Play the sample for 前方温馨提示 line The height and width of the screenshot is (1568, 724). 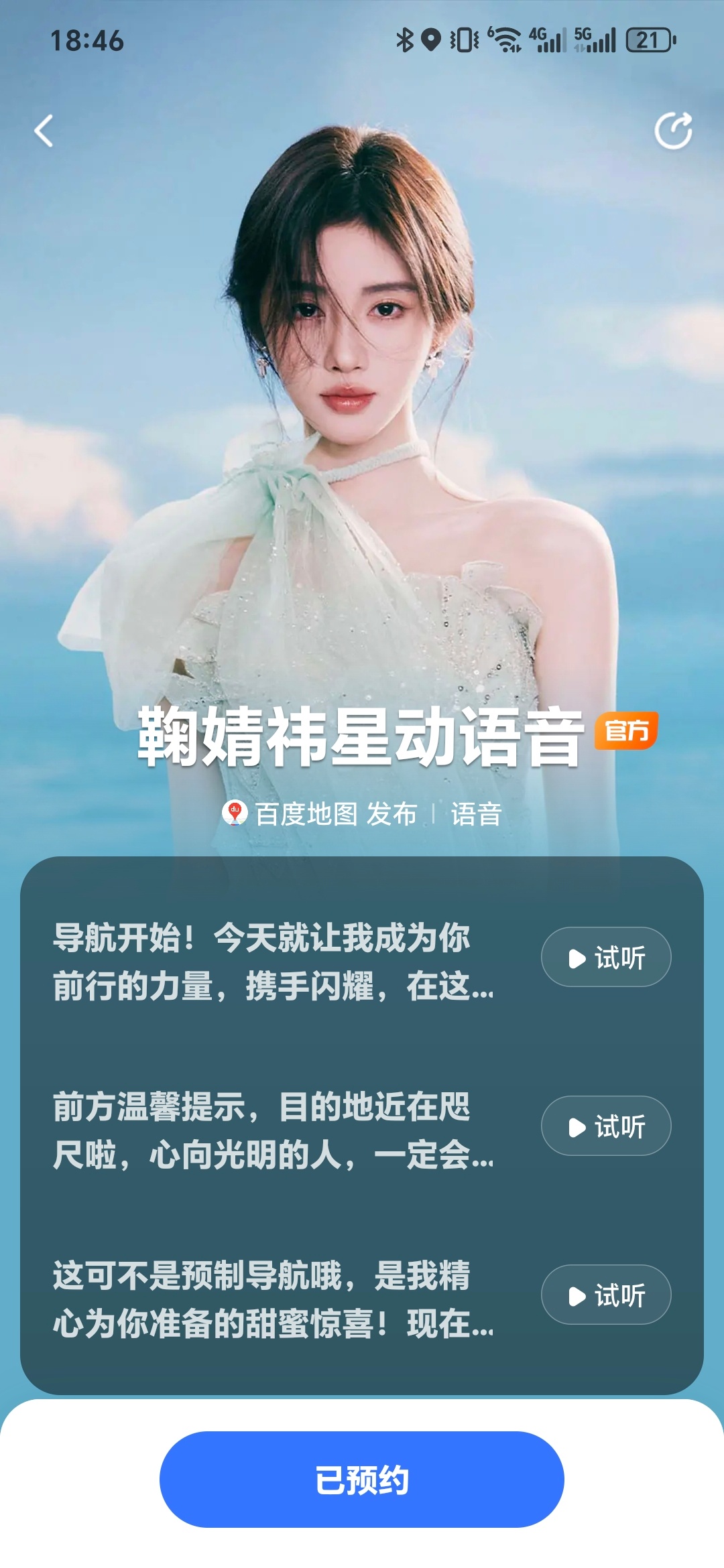(606, 1126)
